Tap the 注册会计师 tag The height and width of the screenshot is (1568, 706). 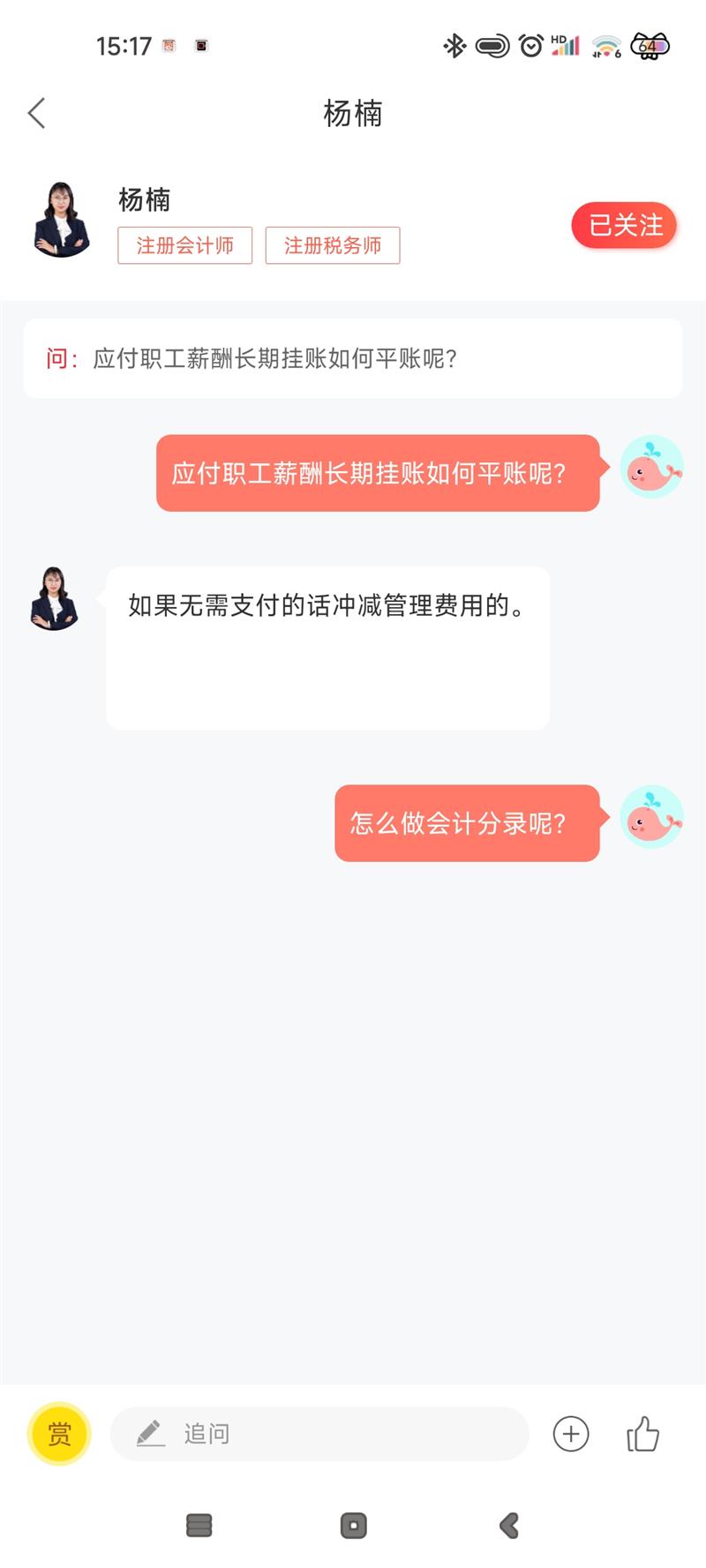[x=185, y=245]
